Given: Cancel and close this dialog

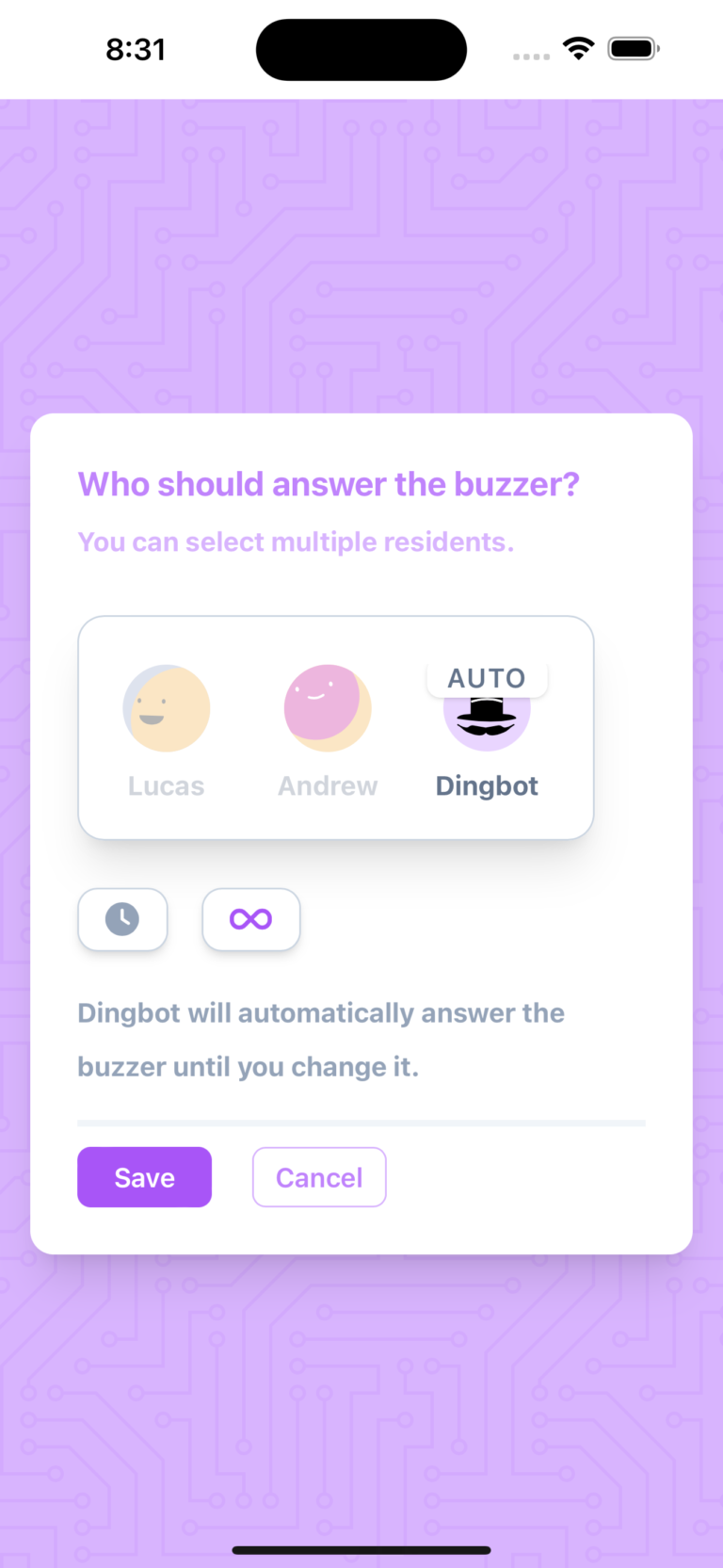Looking at the screenshot, I should 319,1177.
